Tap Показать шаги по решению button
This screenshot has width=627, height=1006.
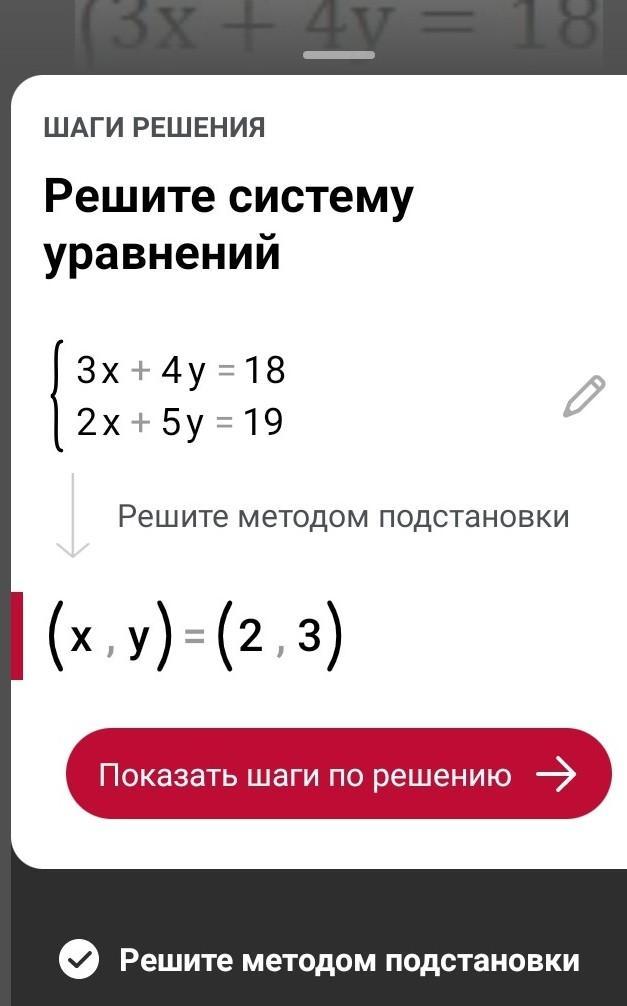pos(338,774)
